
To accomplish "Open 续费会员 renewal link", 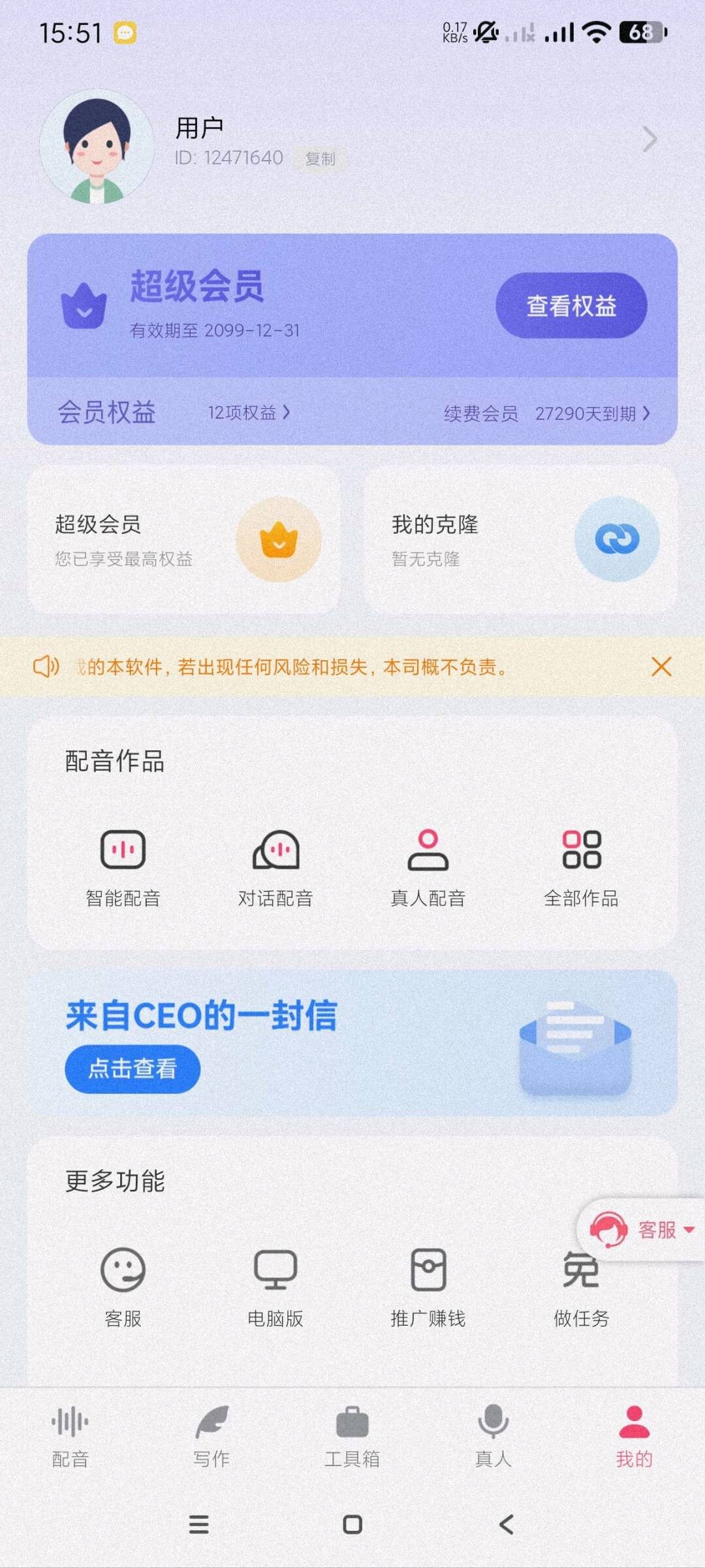I will click(546, 413).
